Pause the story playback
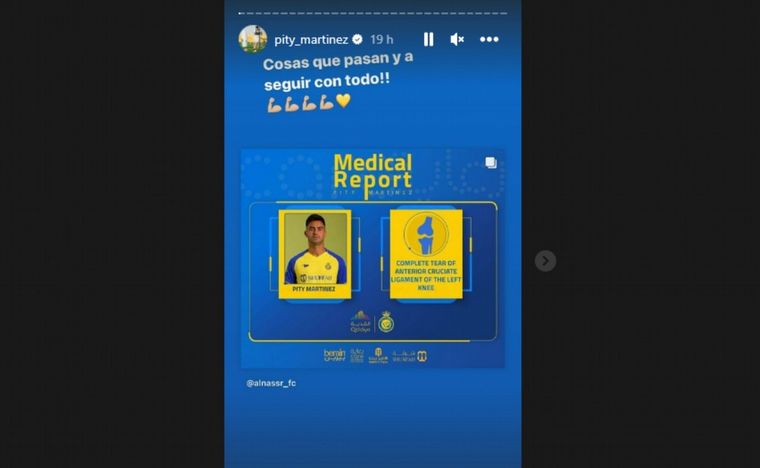The image size is (760, 468). (x=428, y=39)
